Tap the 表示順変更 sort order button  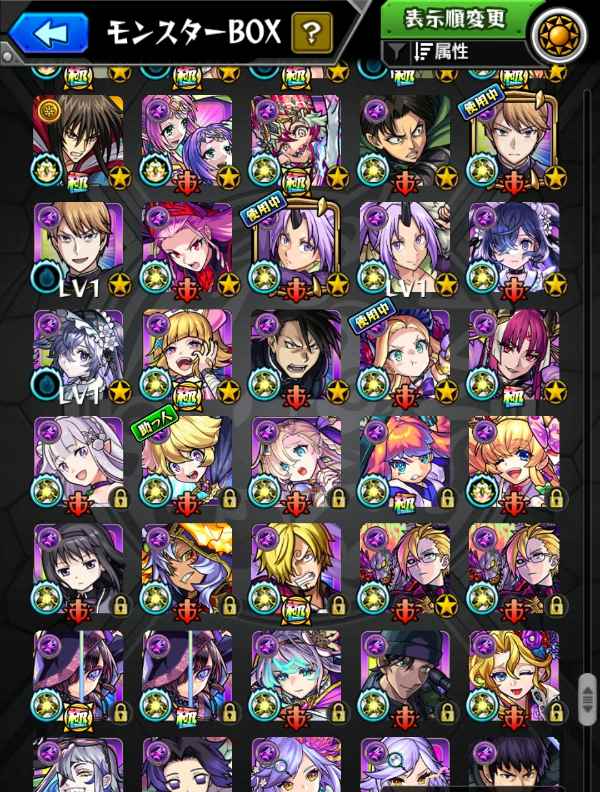455,19
